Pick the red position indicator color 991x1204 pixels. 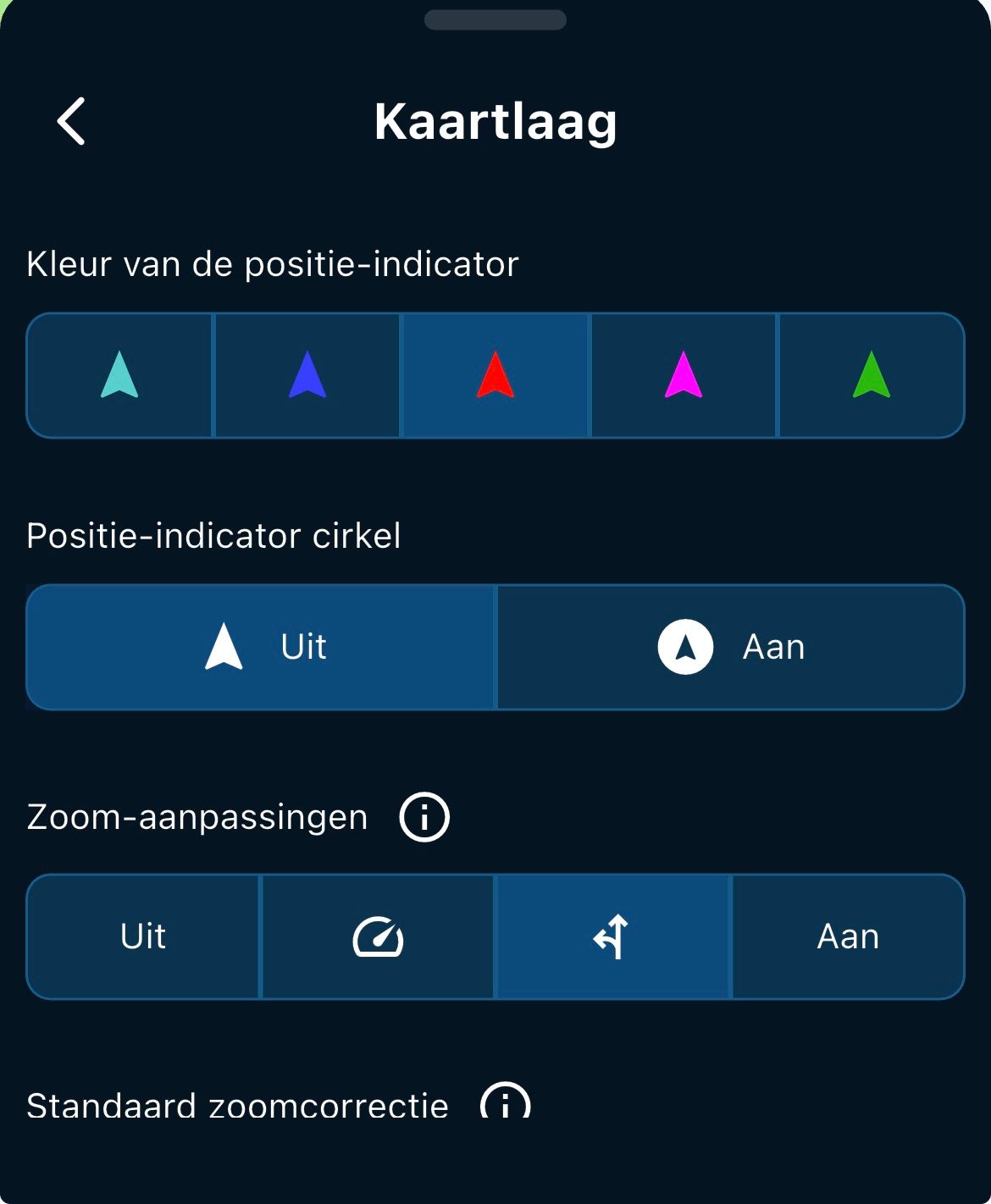pos(495,375)
